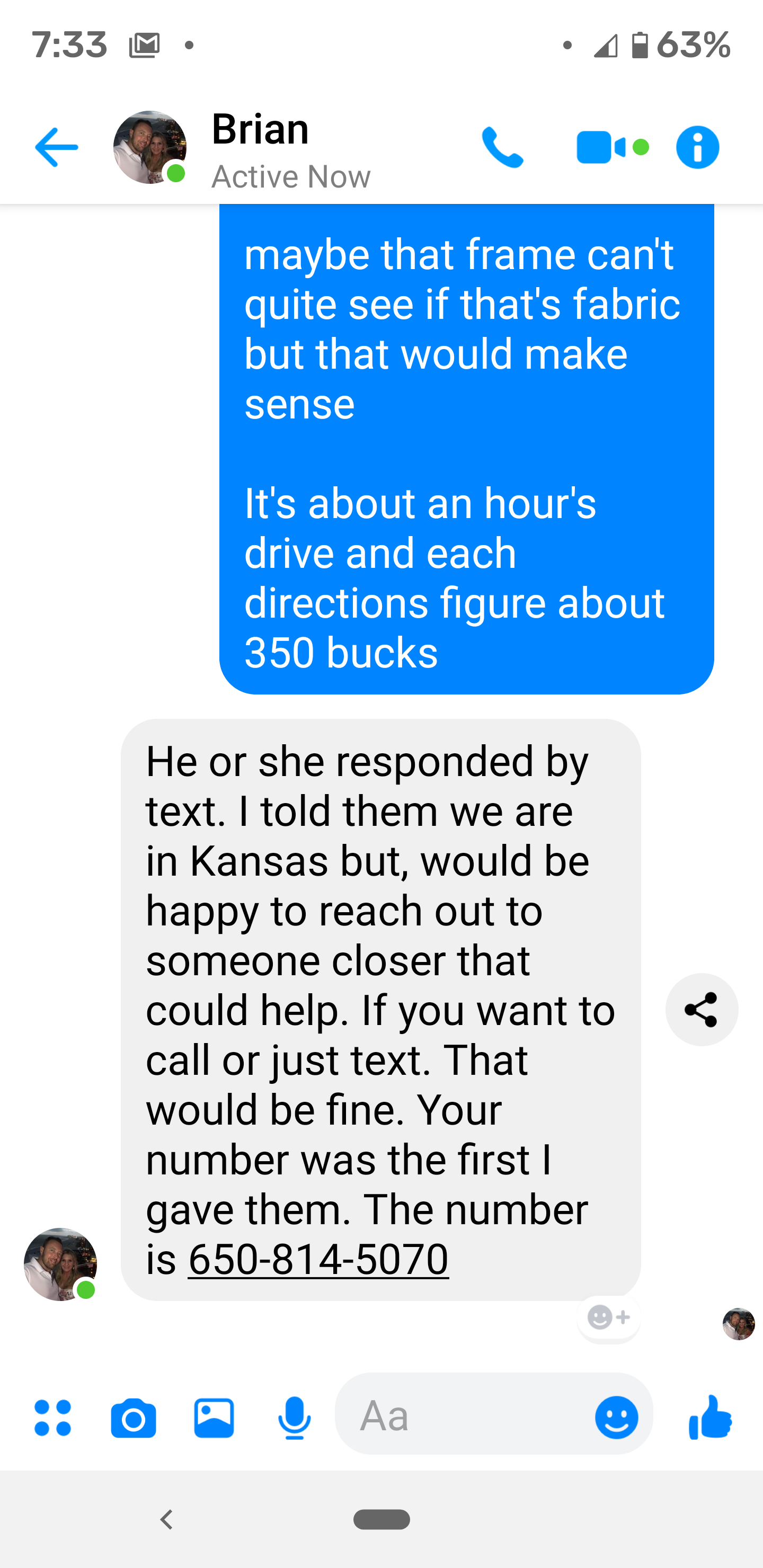This screenshot has height=1568, width=763.
Task: Send a thumbs up like
Action: point(710,1418)
